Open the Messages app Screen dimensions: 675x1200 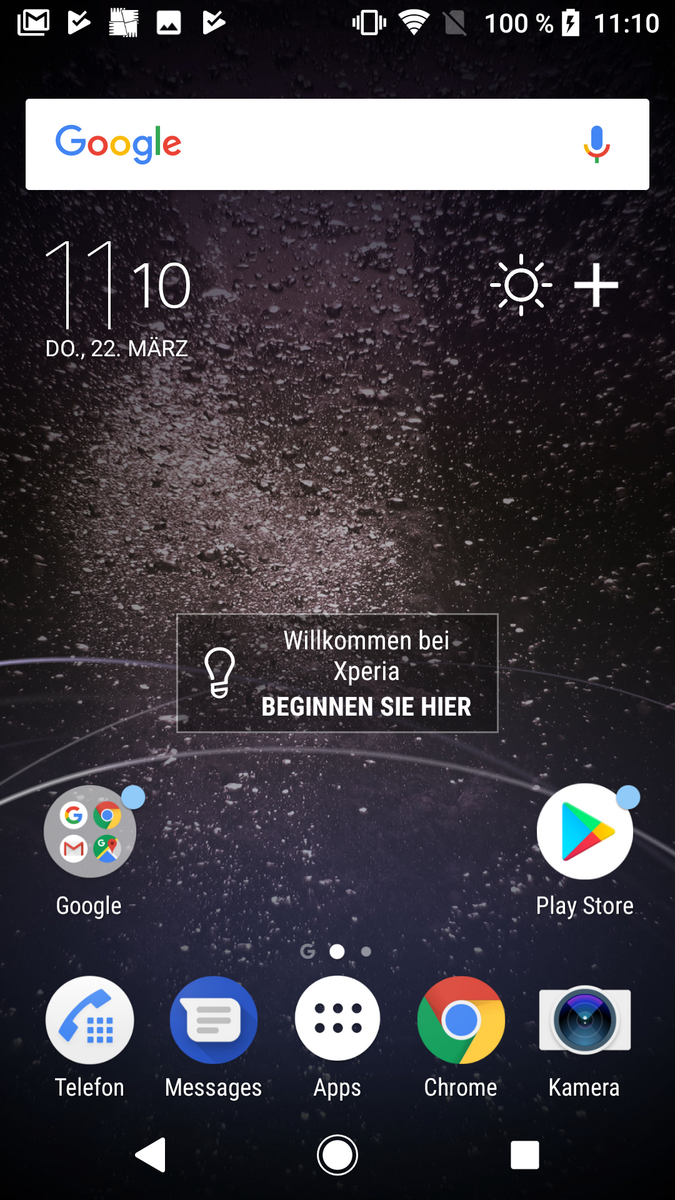coord(213,1020)
